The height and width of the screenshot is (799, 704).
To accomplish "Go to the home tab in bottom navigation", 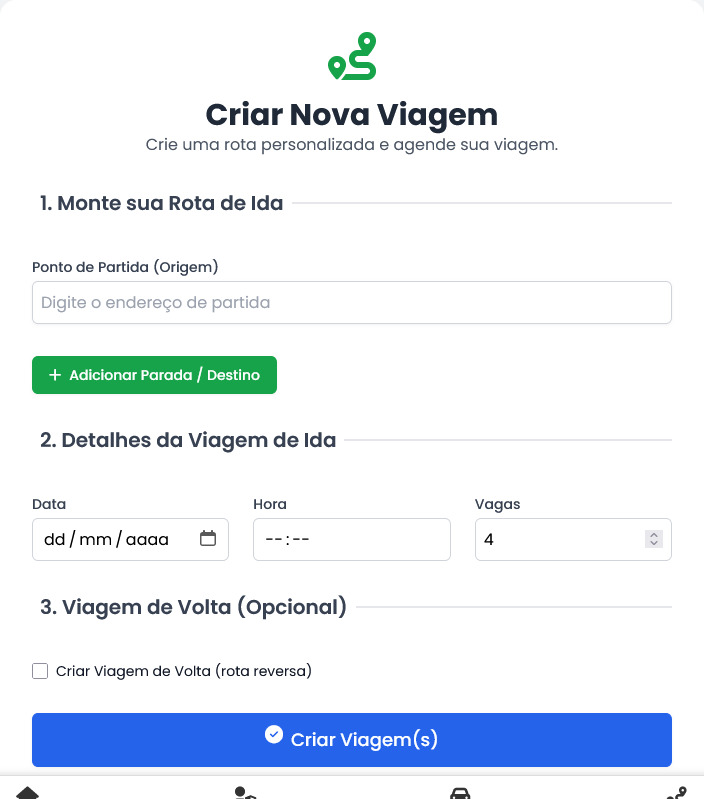I will (28, 793).
